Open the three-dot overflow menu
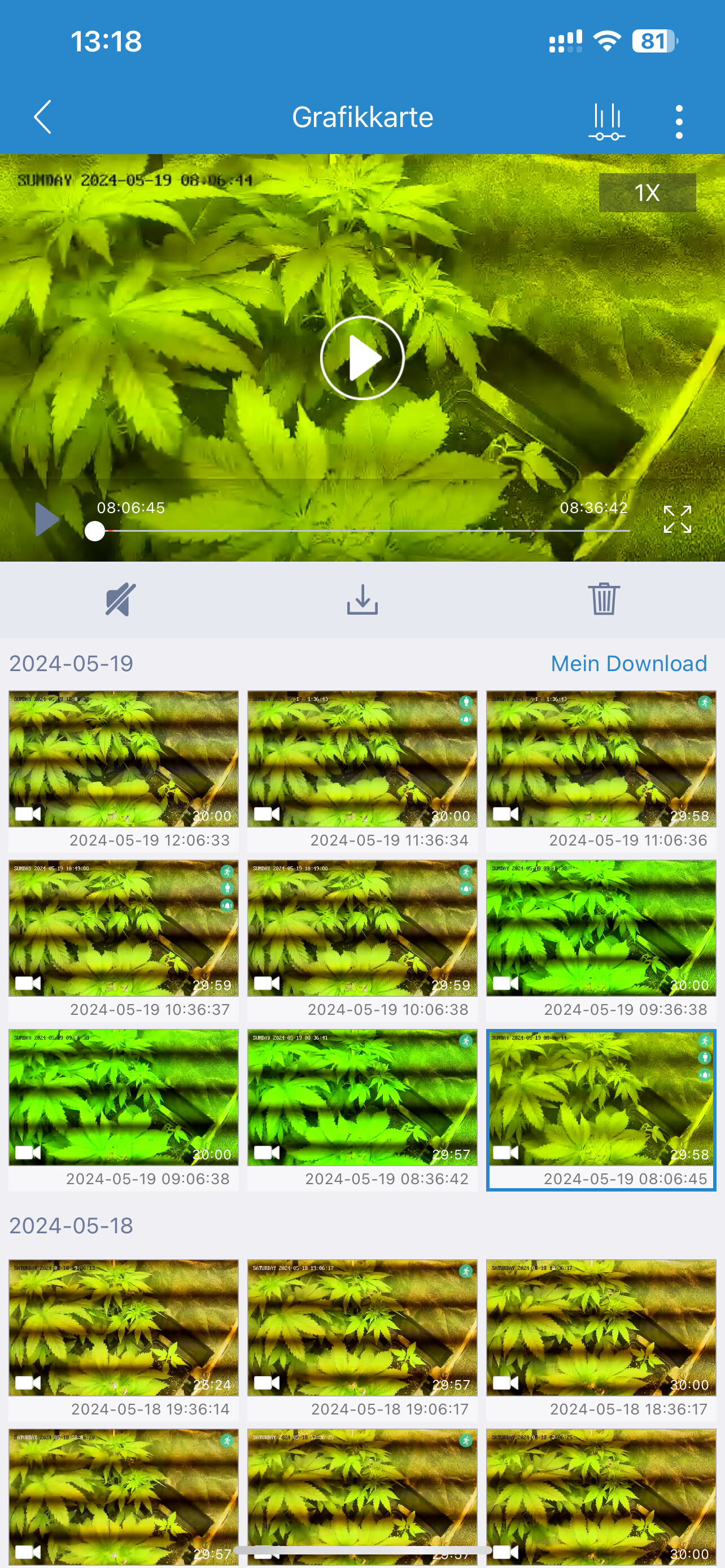 tap(679, 122)
